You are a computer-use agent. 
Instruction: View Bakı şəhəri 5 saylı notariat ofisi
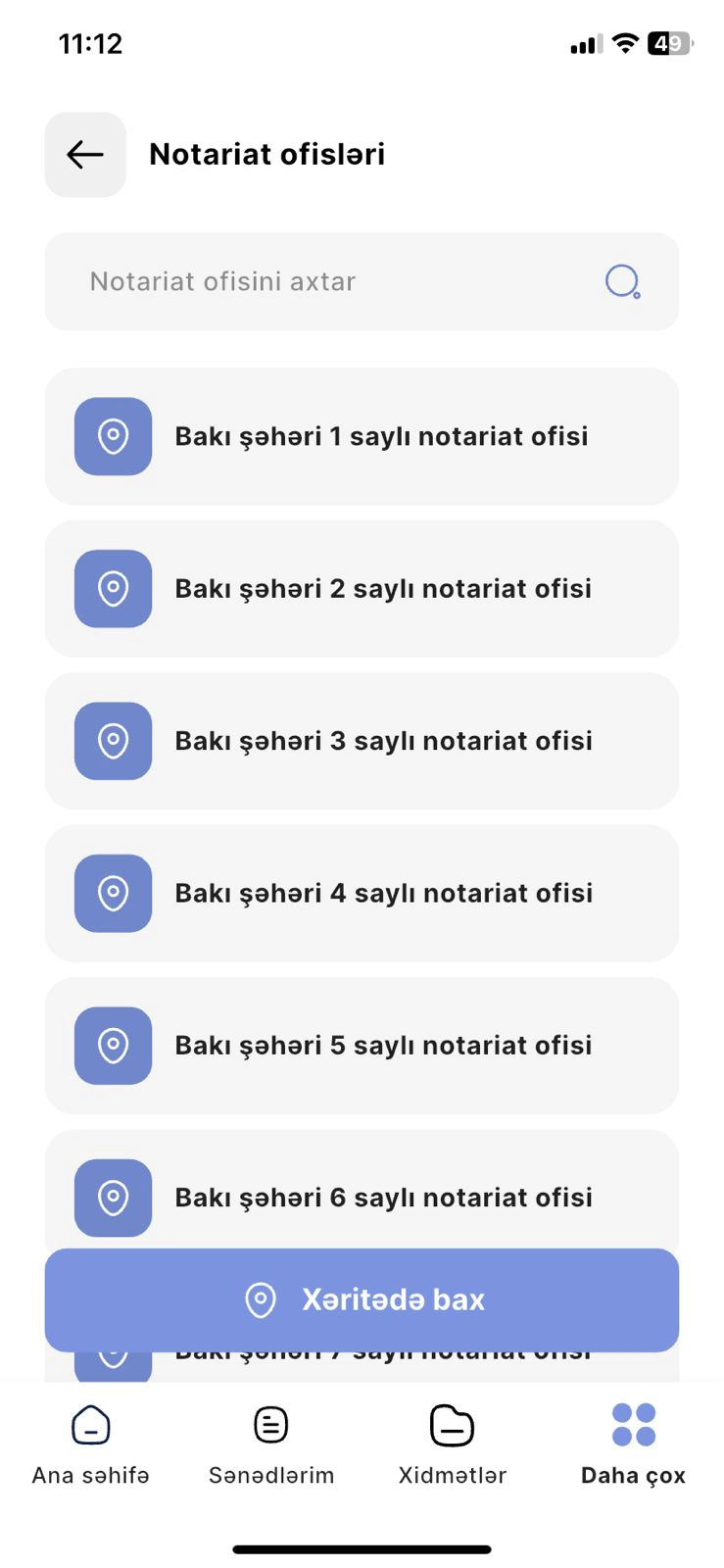point(362,1045)
